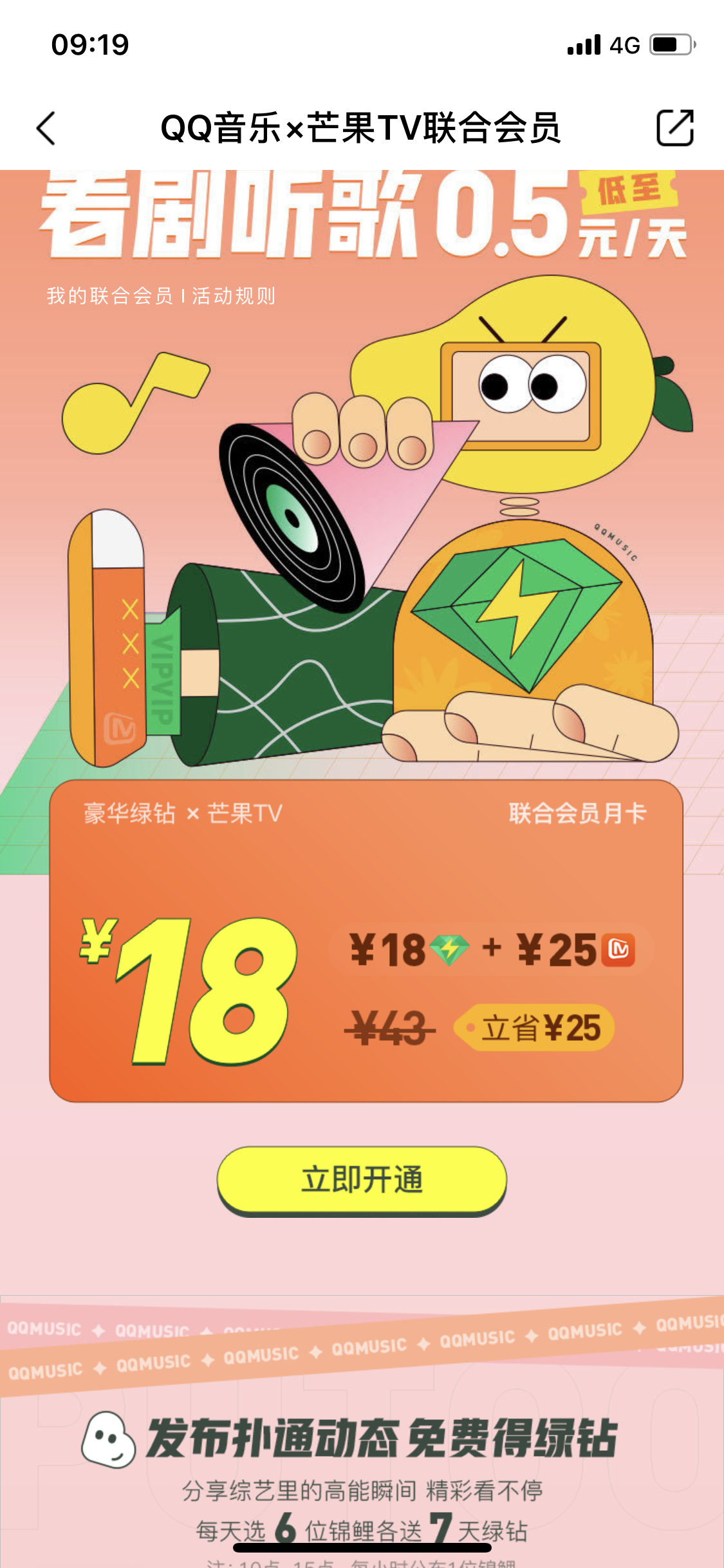The image size is (724, 1568).
Task: Open 我的联合会员 link
Action: tap(109, 296)
